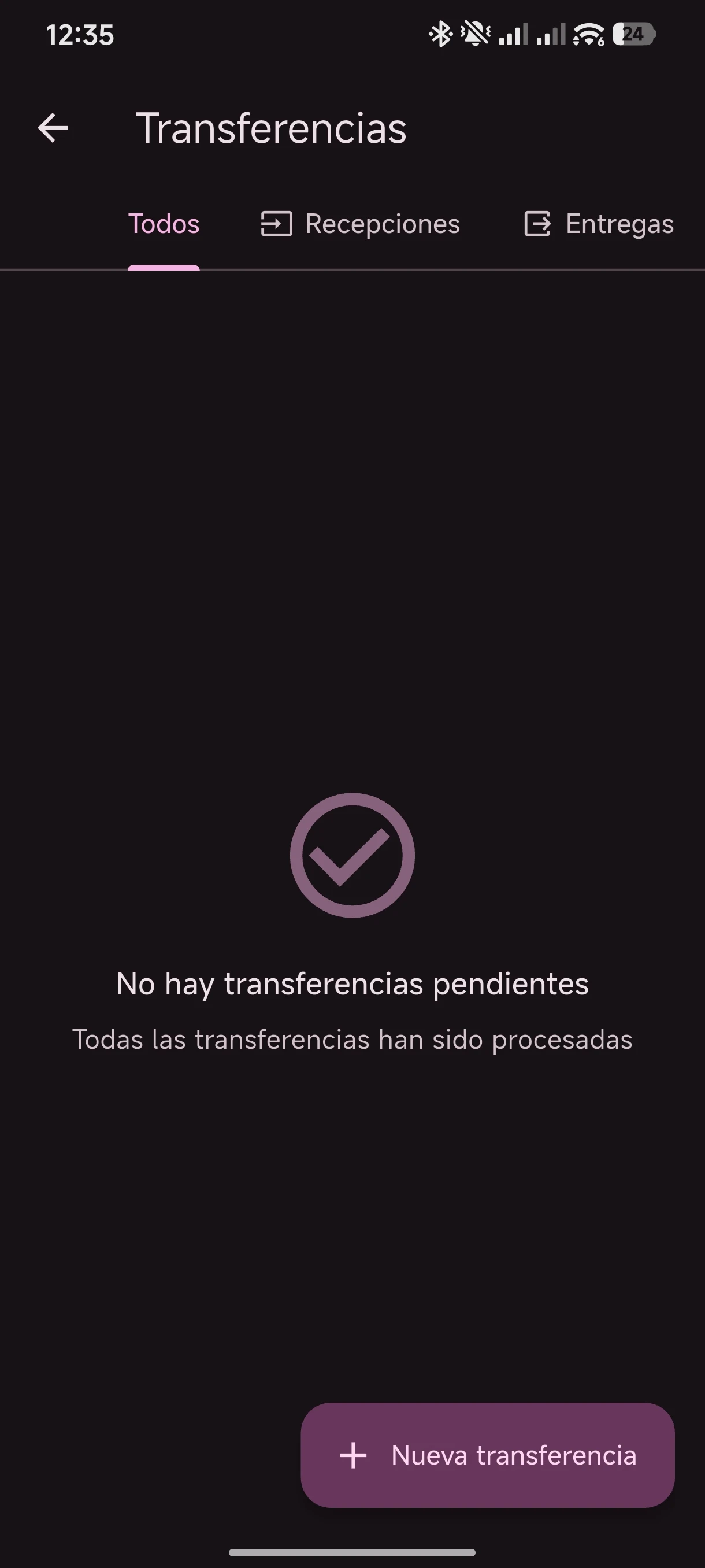The height and width of the screenshot is (1568, 705).
Task: Go back using the arrow icon
Action: pos(53,128)
